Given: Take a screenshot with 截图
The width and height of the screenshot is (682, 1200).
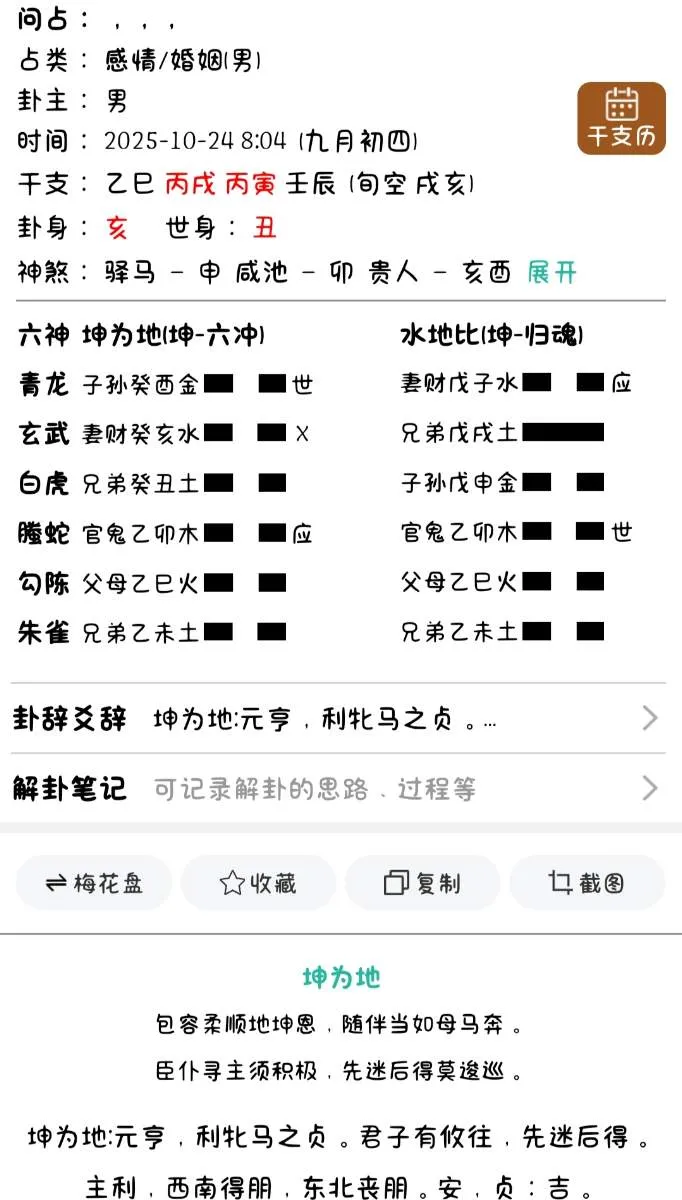Looking at the screenshot, I should (587, 882).
